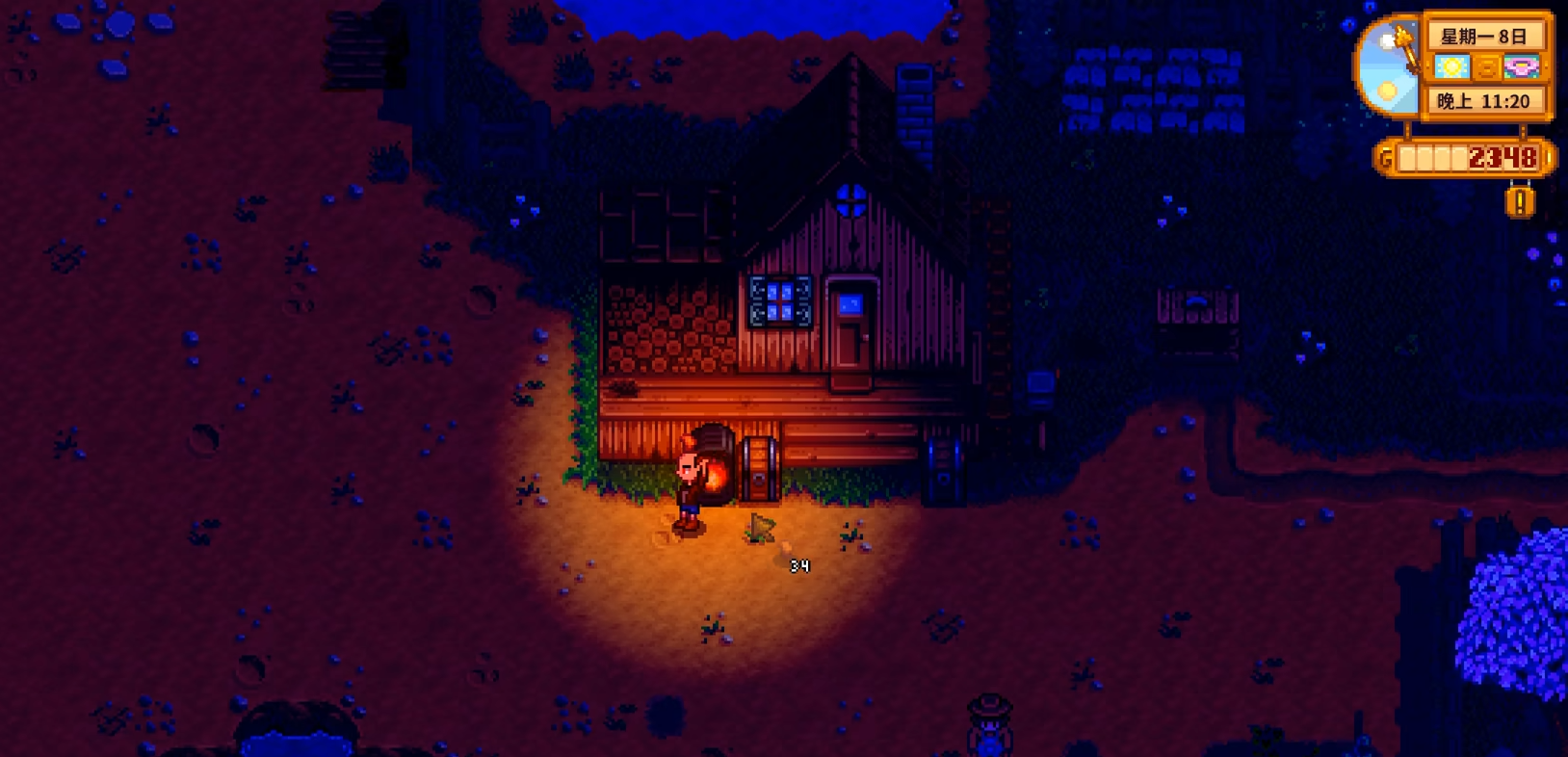
Task: Open the wooden chest beside the furnace
Action: coord(759,468)
